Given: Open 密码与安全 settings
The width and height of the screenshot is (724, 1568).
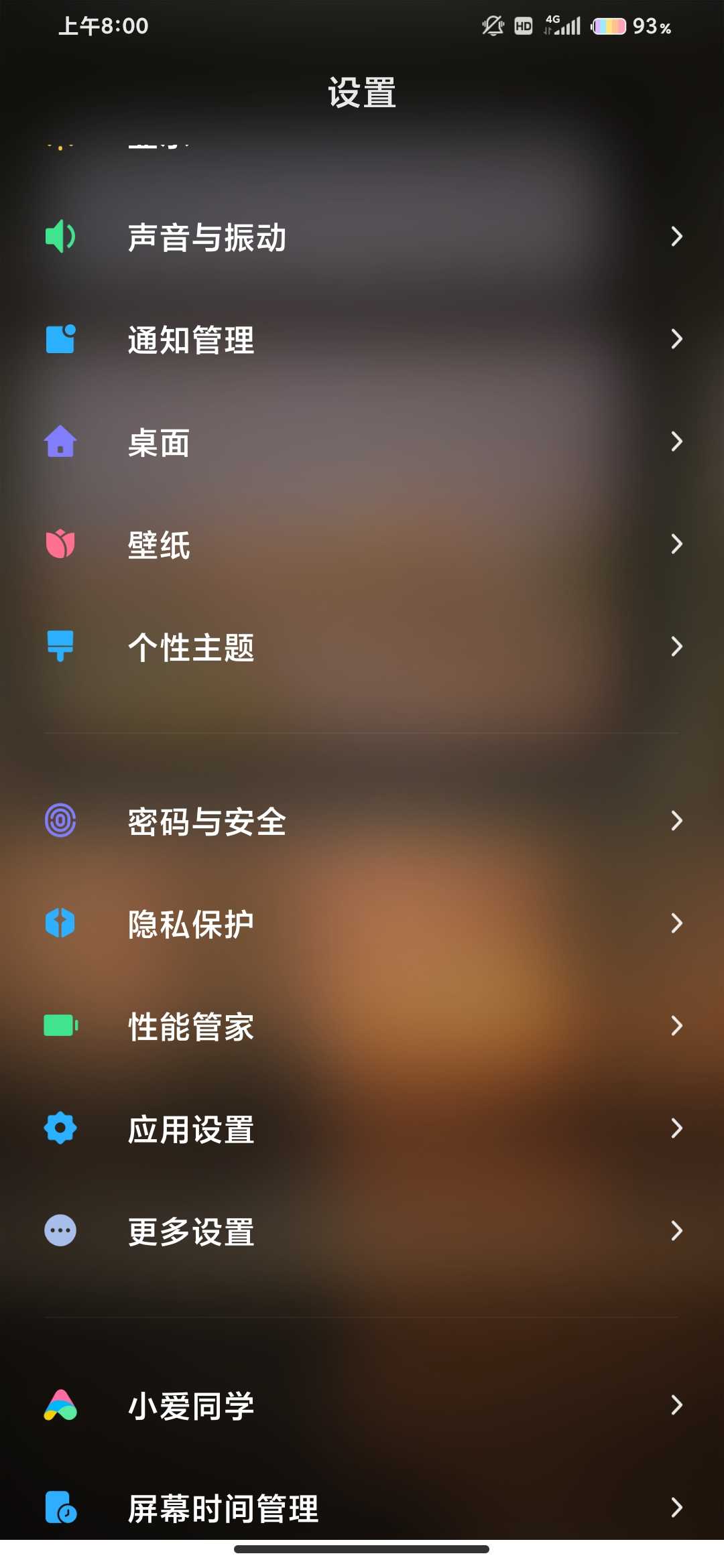Looking at the screenshot, I should (x=362, y=821).
